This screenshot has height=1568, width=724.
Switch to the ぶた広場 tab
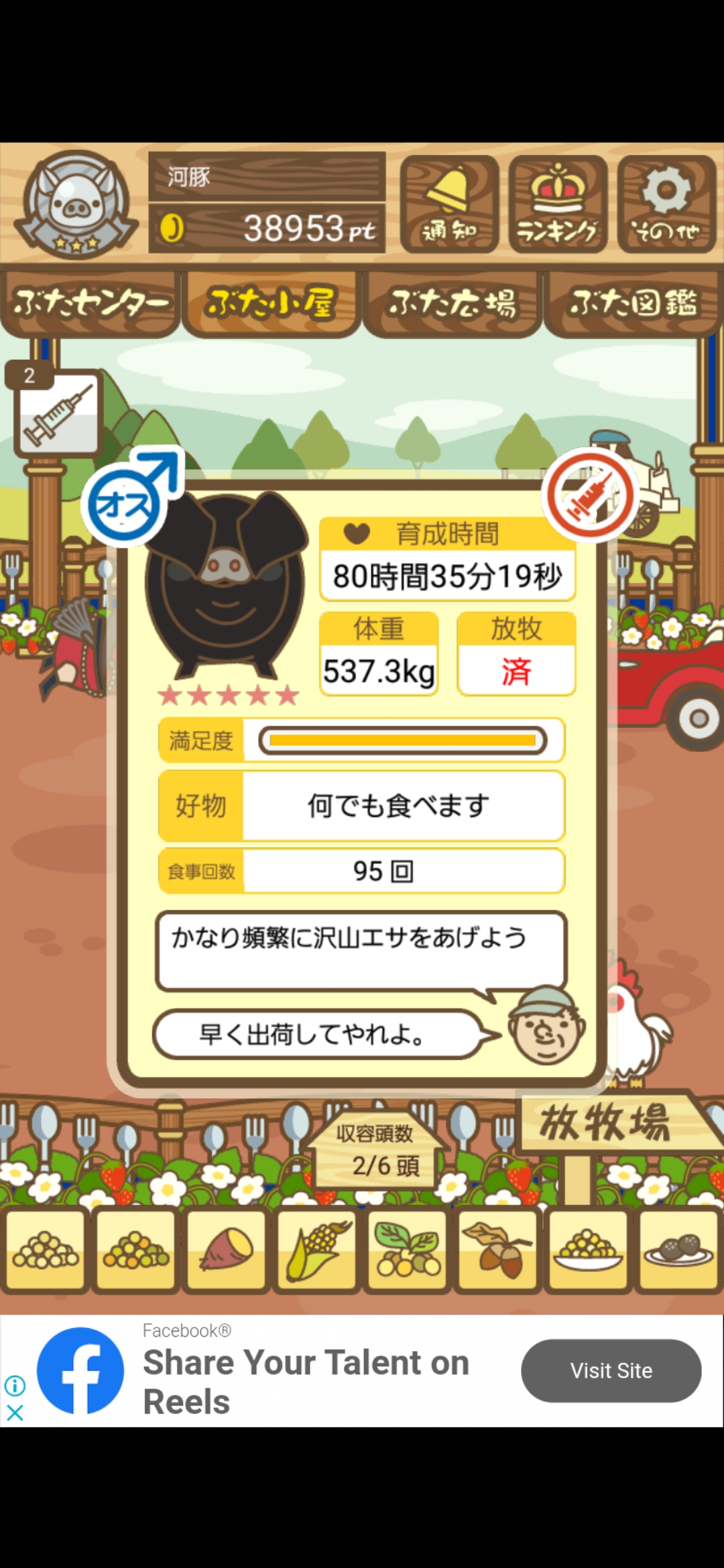452,304
